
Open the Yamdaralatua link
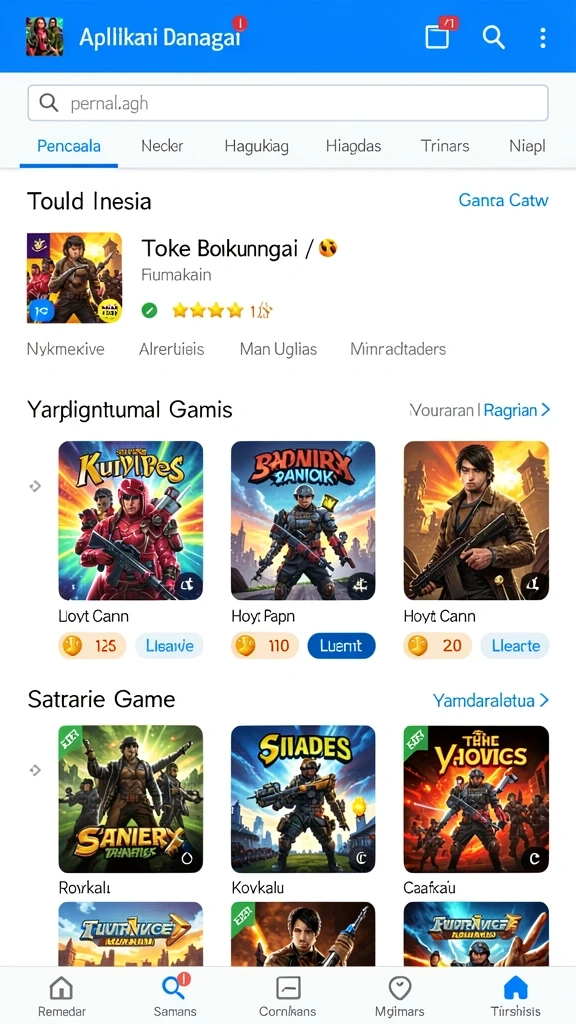[x=491, y=701]
